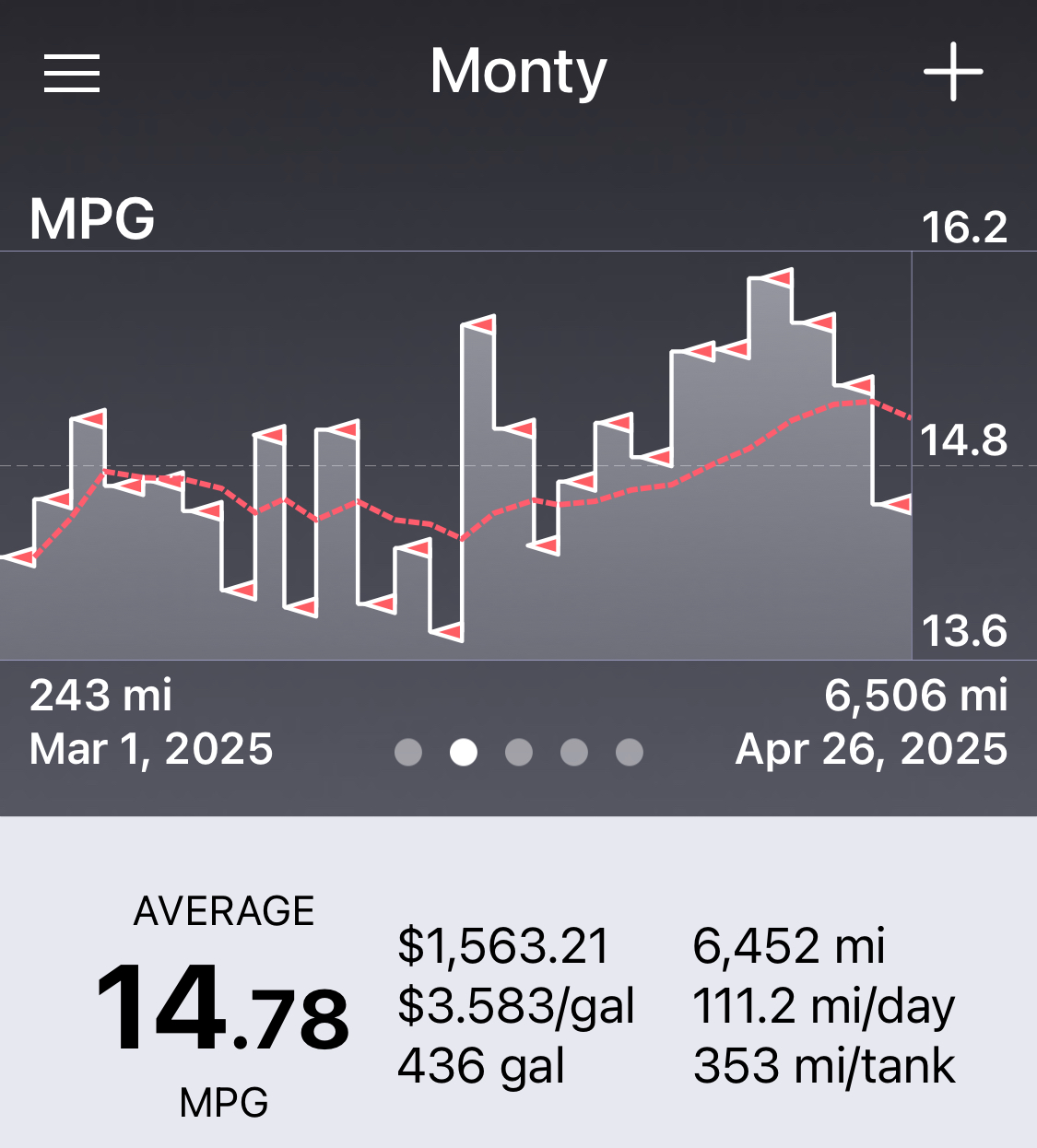Select the Mar 1, 2025 start date
This screenshot has height=1148, width=1037.
(x=150, y=749)
